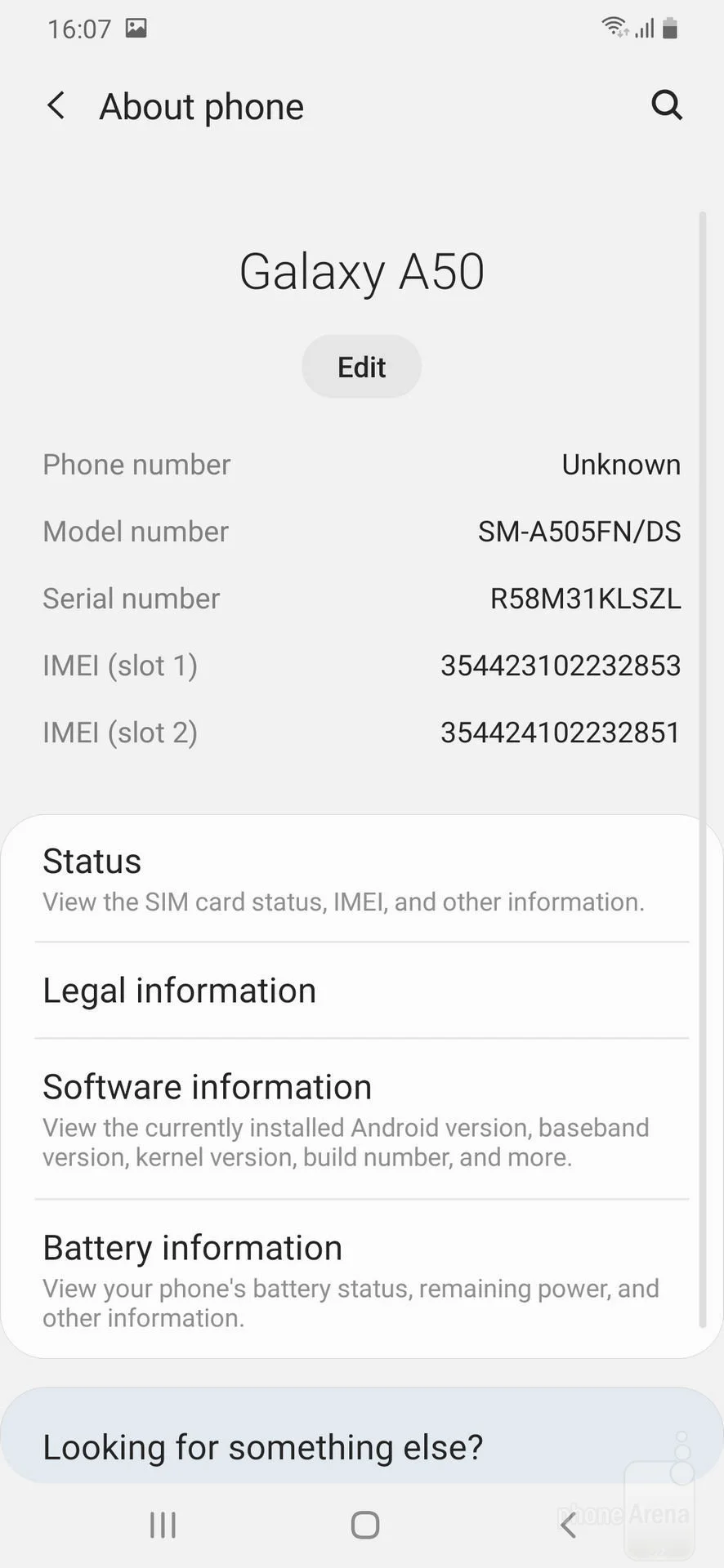Open Legal information
The width and height of the screenshot is (724, 1568).
point(362,991)
